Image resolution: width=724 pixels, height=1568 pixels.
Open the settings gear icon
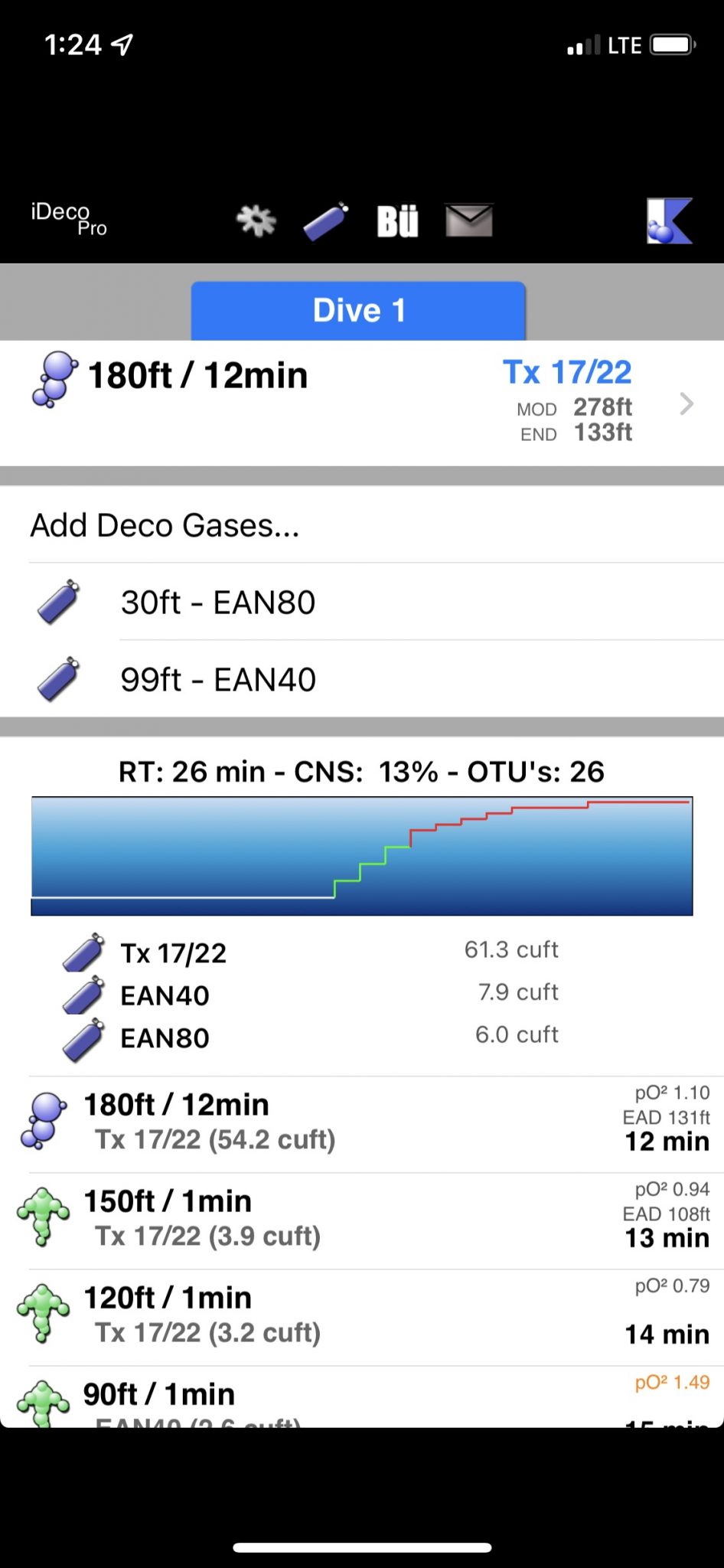click(x=256, y=220)
